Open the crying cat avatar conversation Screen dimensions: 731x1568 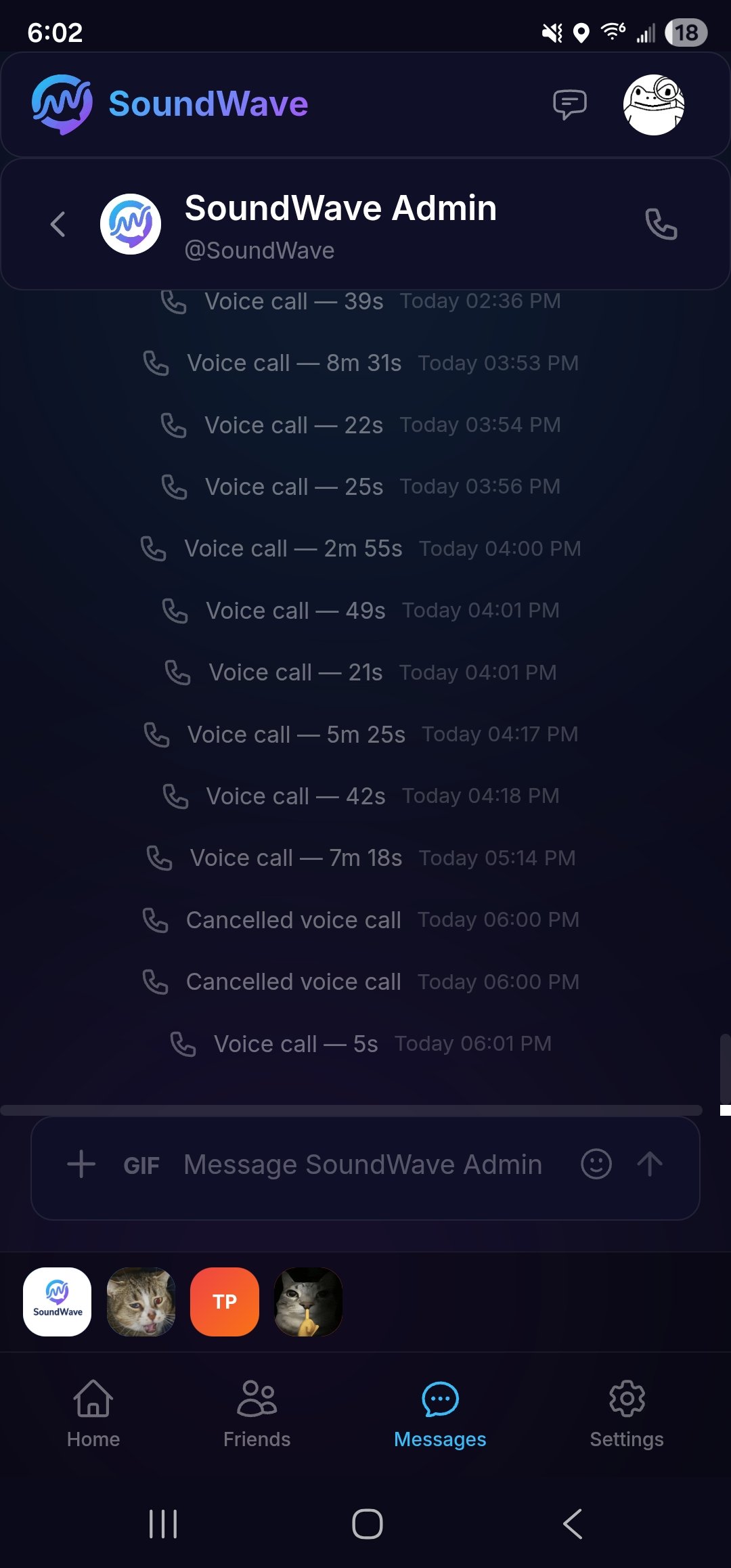point(141,1301)
